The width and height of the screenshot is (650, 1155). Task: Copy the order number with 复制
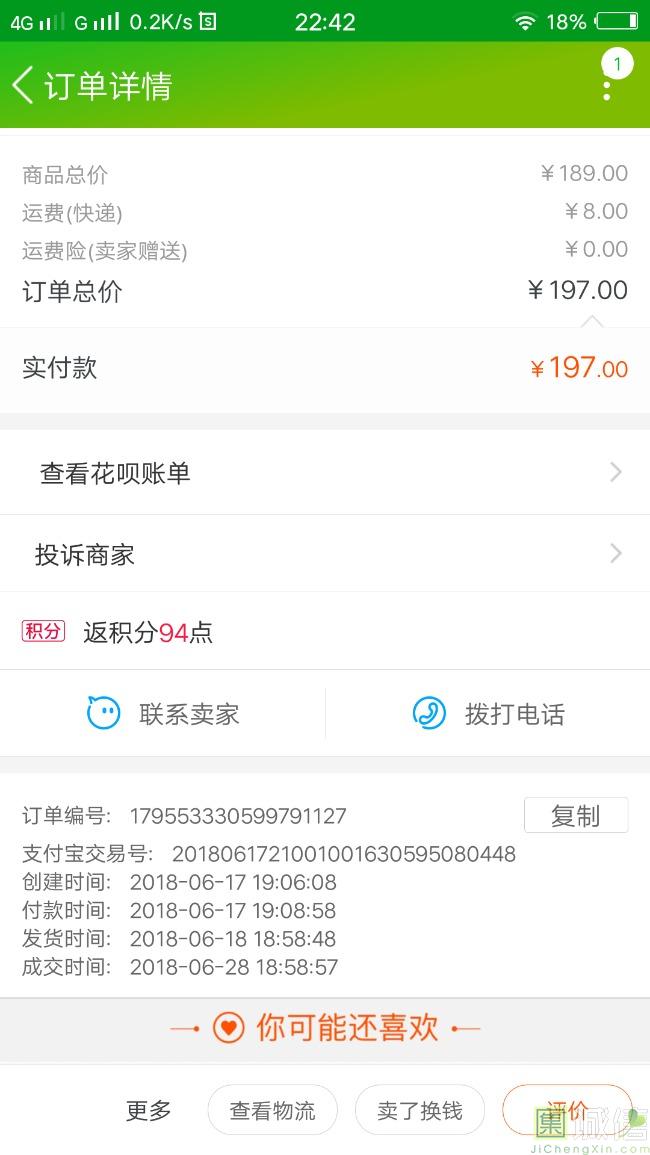click(x=575, y=816)
